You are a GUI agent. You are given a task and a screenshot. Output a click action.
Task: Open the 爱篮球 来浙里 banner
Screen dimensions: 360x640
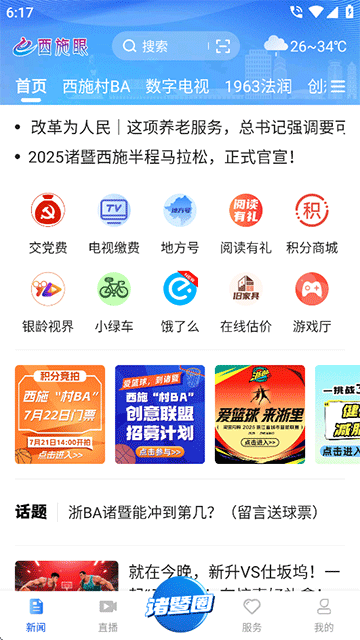click(x=260, y=414)
